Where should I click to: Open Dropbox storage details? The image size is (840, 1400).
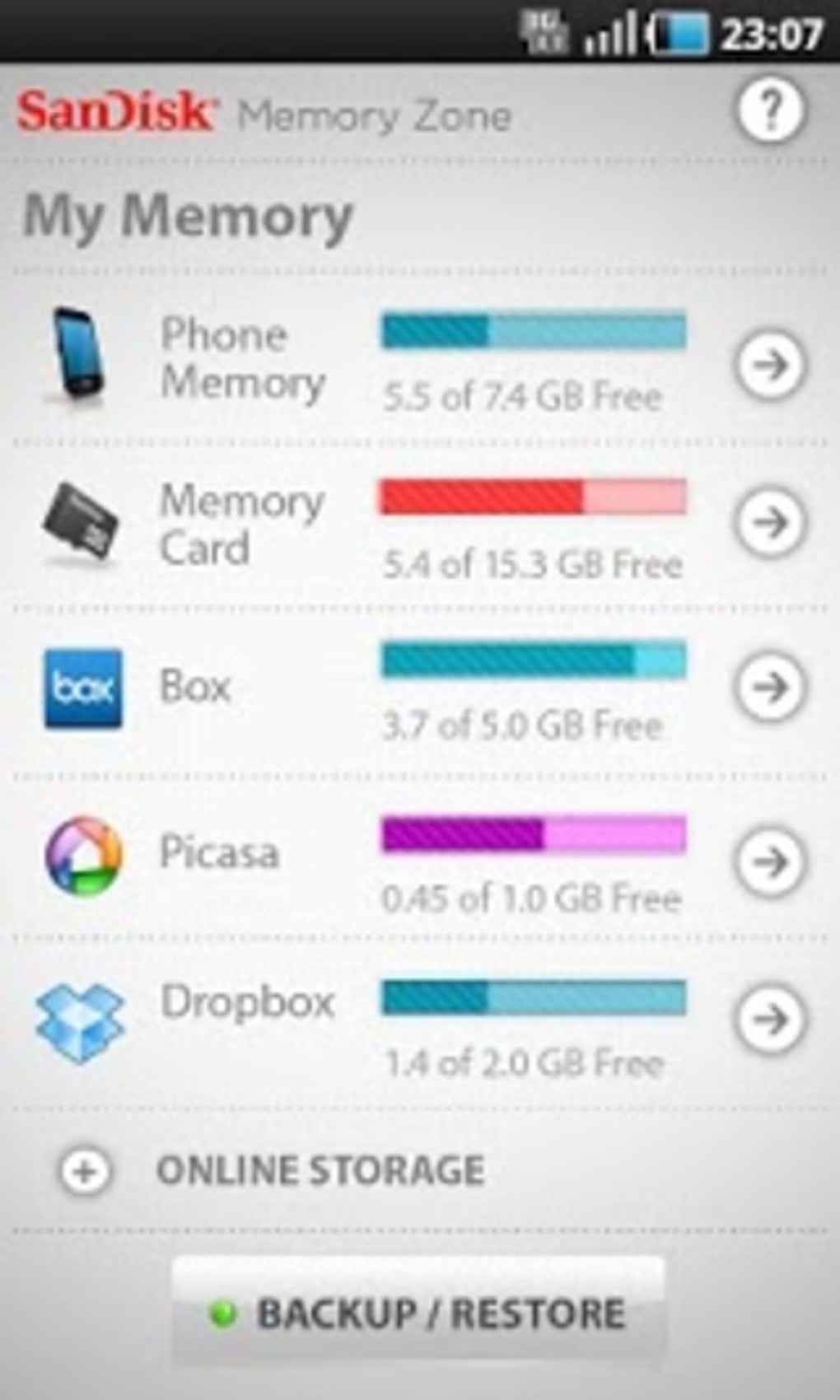pos(770,1020)
